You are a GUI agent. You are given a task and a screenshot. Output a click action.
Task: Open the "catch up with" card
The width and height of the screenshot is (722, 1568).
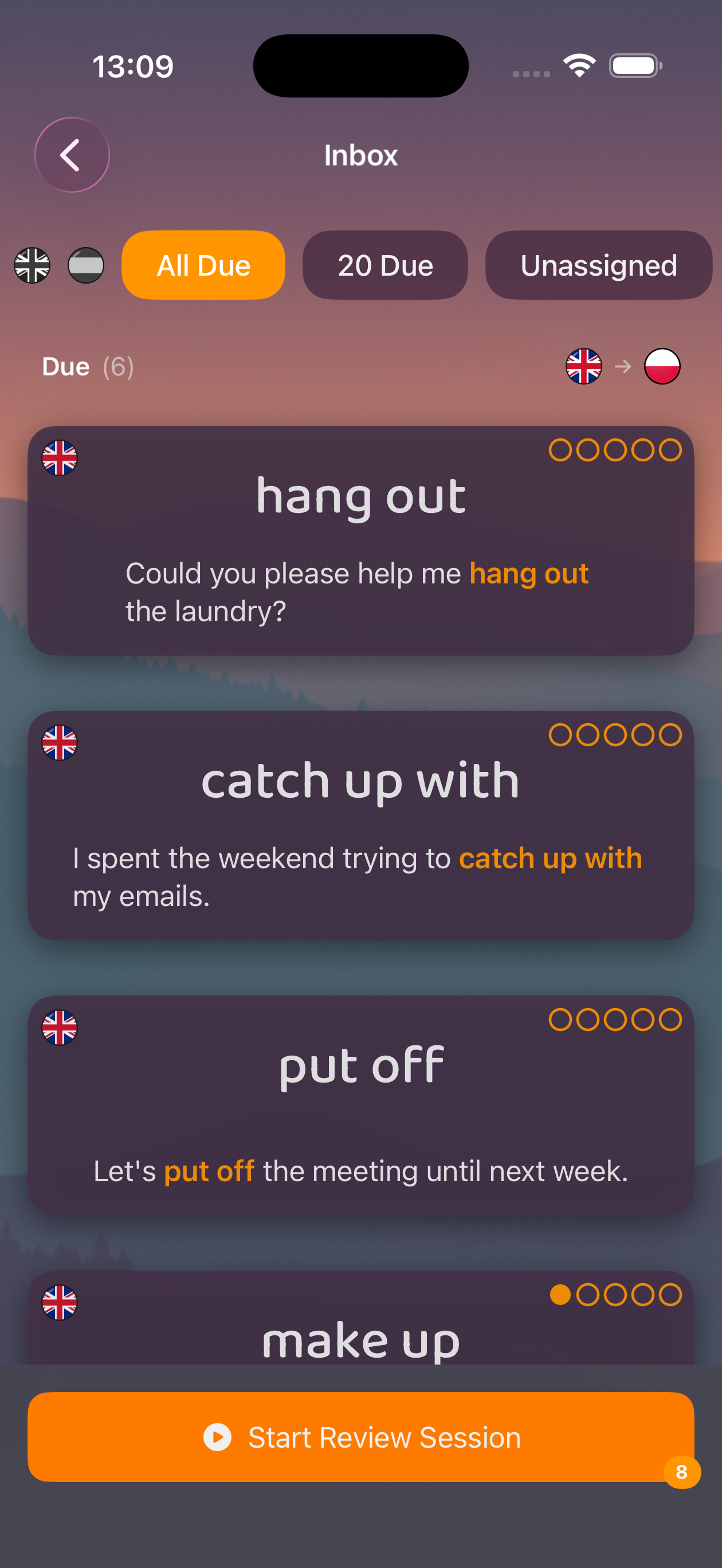[x=360, y=825]
